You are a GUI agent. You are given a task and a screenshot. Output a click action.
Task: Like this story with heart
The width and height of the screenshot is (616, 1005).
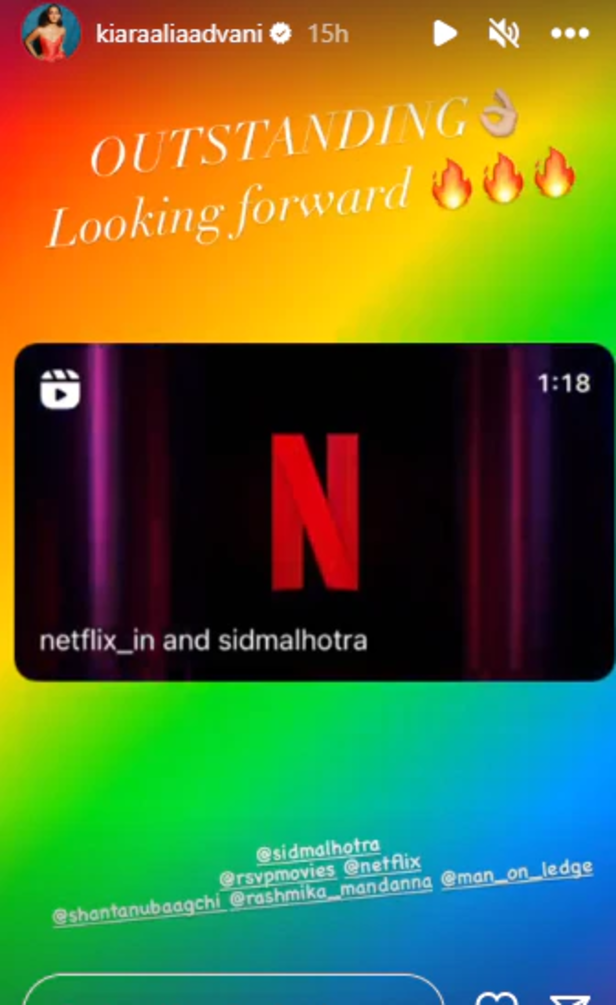(496, 996)
